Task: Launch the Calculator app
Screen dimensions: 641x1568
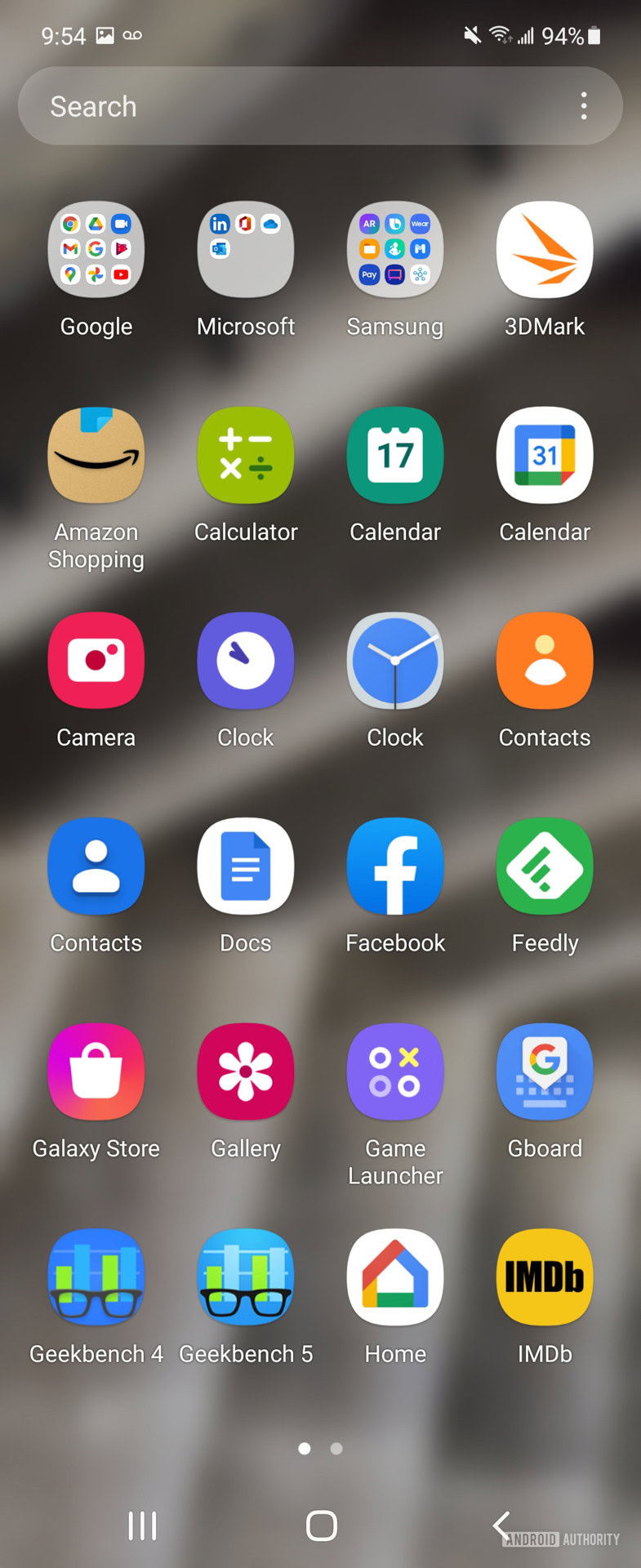Action: coord(246,455)
